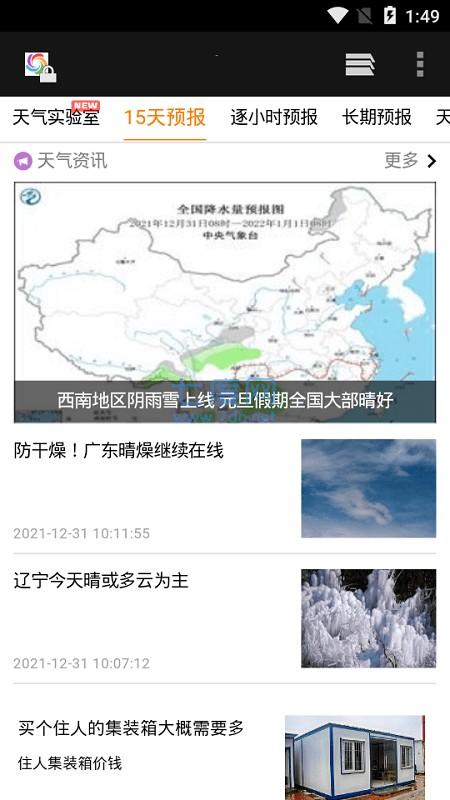450x800 pixels.
Task: Tap the stacked layers icon in toolbar
Action: [x=360, y=64]
